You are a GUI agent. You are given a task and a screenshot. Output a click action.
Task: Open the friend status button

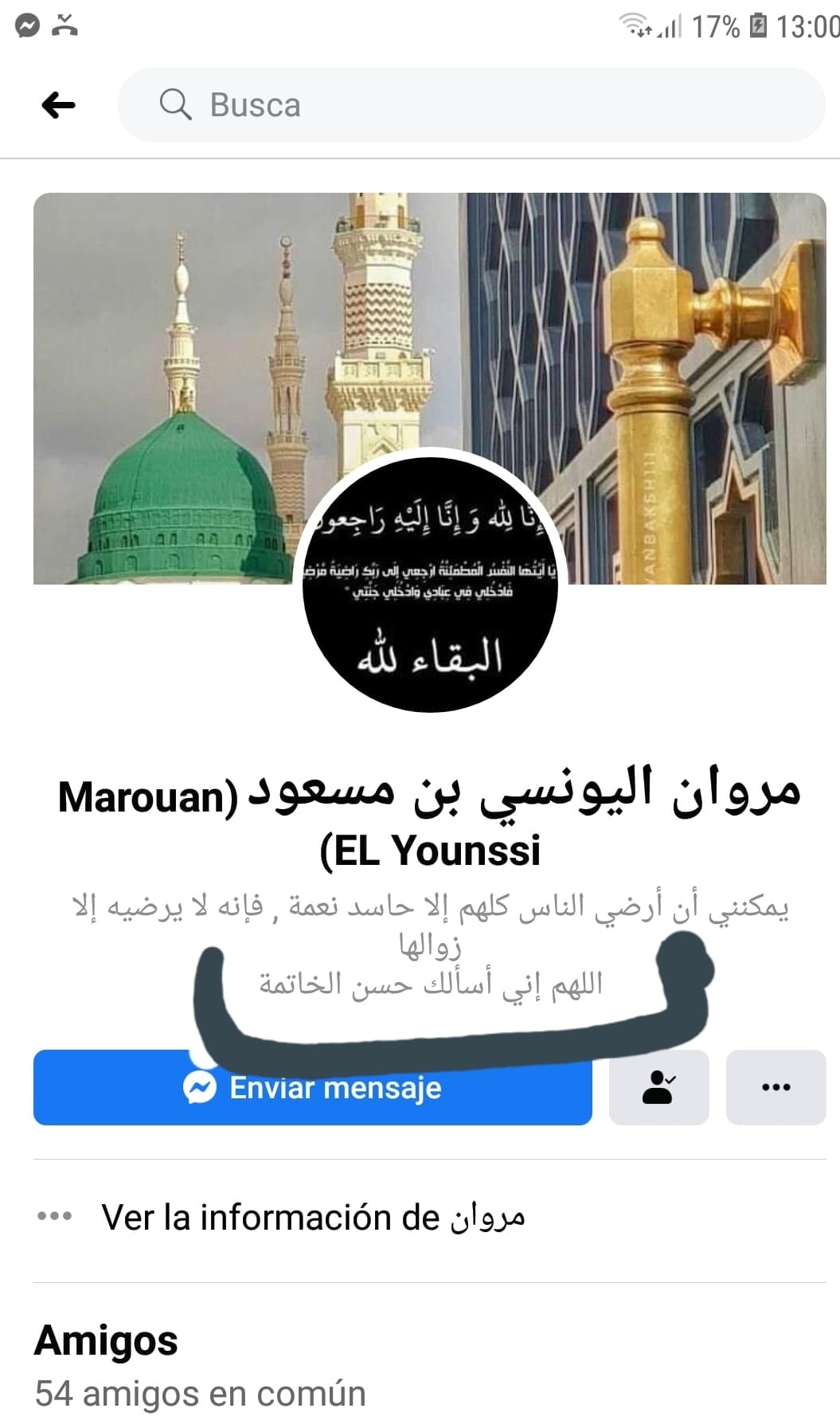[658, 1087]
